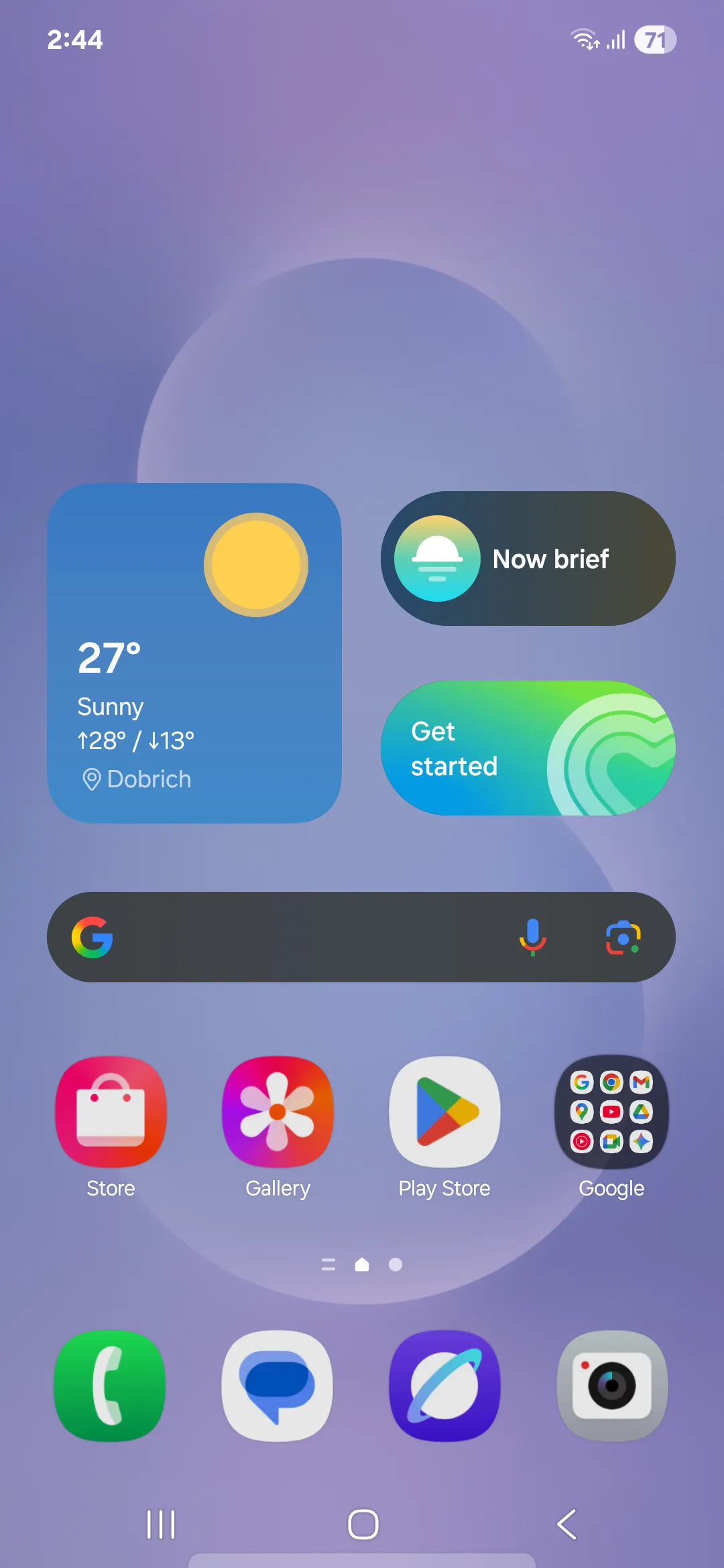The width and height of the screenshot is (724, 1568).
Task: Launch the Play Store
Action: (444, 1112)
